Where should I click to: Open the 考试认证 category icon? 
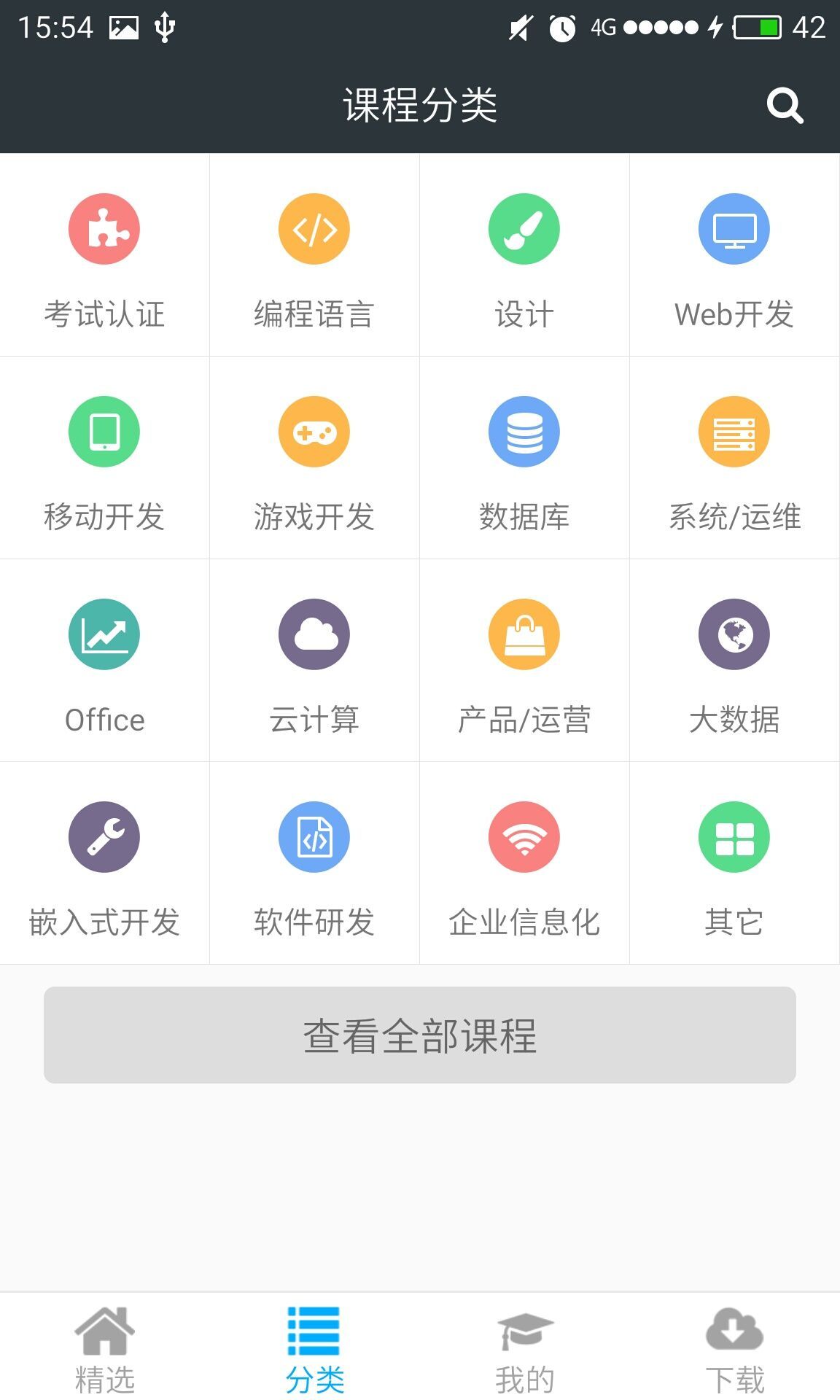(x=104, y=228)
